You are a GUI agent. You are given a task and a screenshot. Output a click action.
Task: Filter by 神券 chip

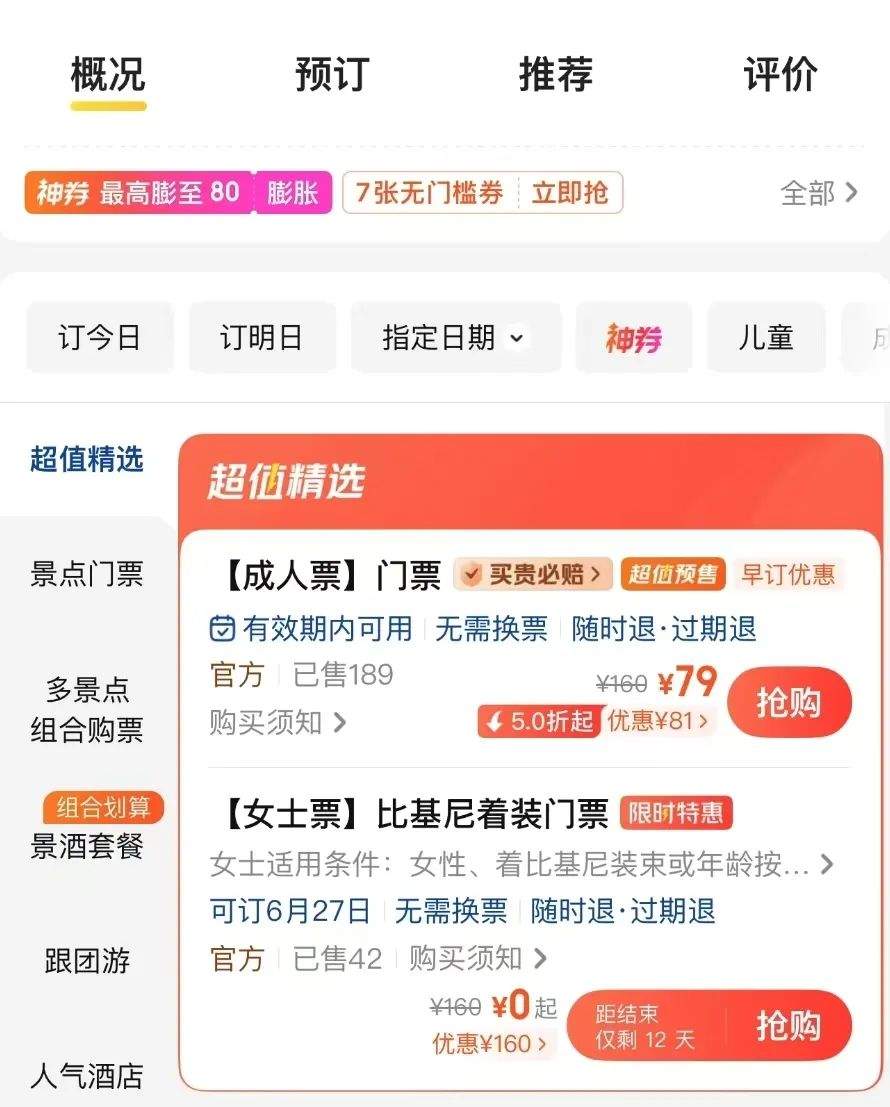(x=634, y=338)
